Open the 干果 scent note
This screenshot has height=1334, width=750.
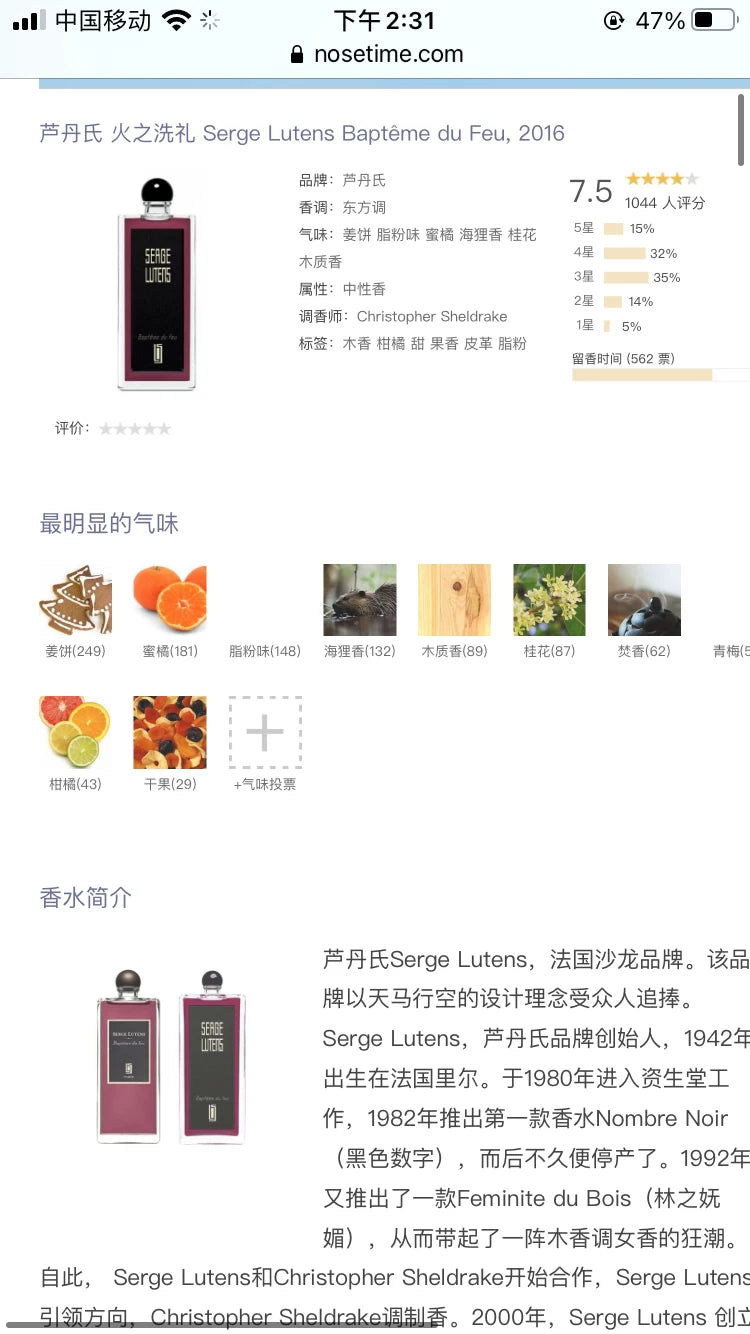170,733
